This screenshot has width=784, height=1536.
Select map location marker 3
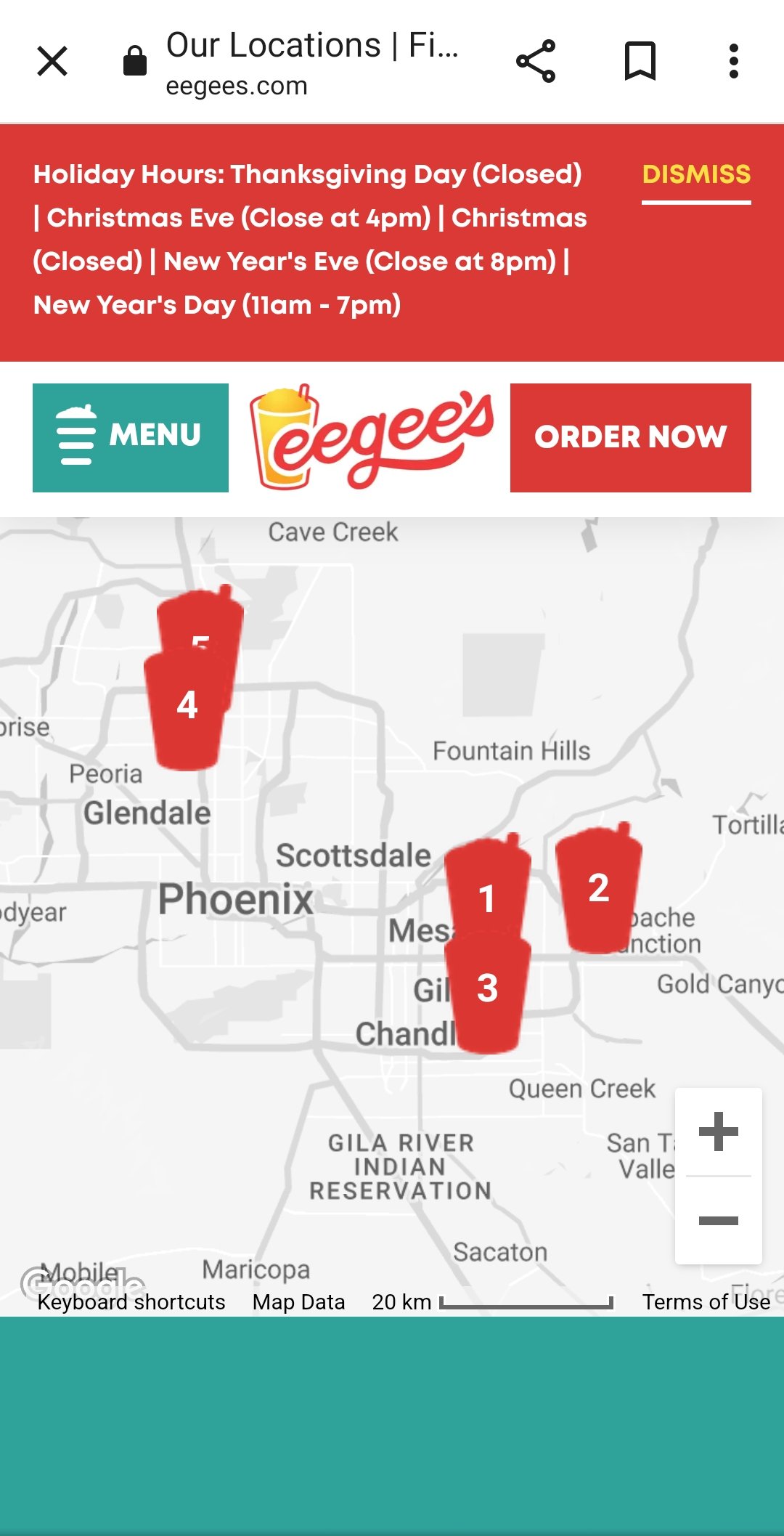488,992
